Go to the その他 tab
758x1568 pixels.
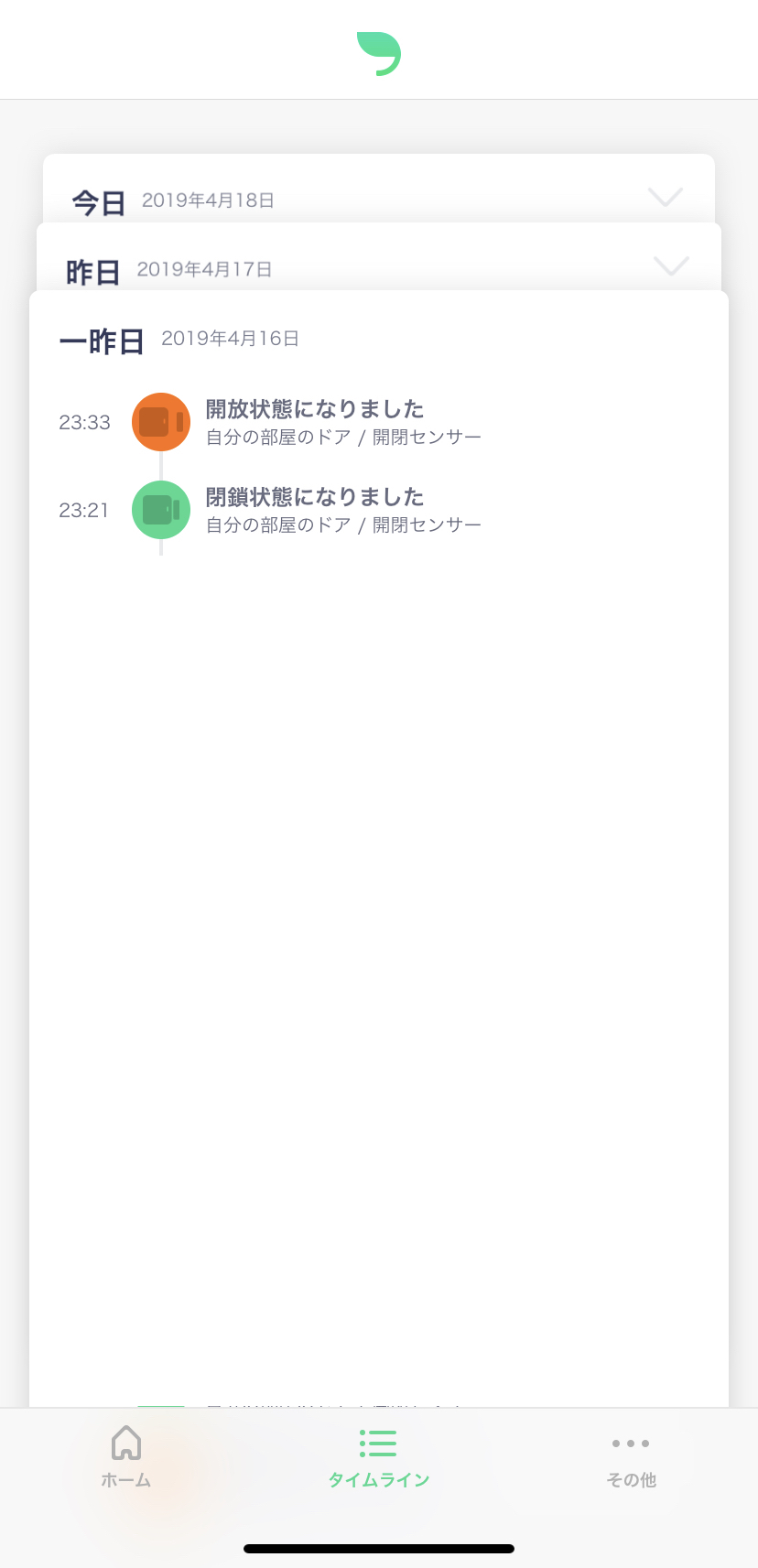click(631, 1456)
